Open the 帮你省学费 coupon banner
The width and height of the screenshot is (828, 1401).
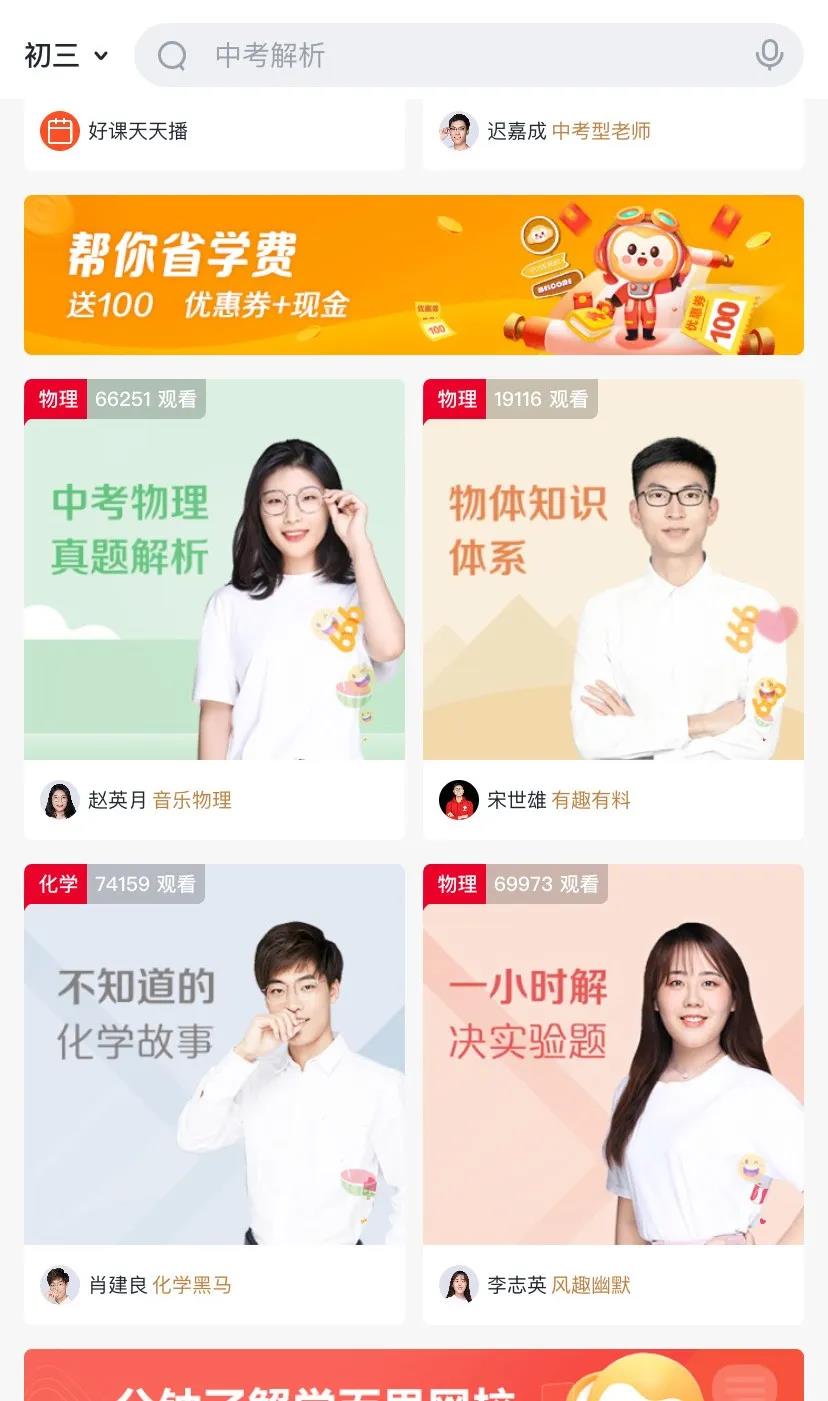click(413, 275)
